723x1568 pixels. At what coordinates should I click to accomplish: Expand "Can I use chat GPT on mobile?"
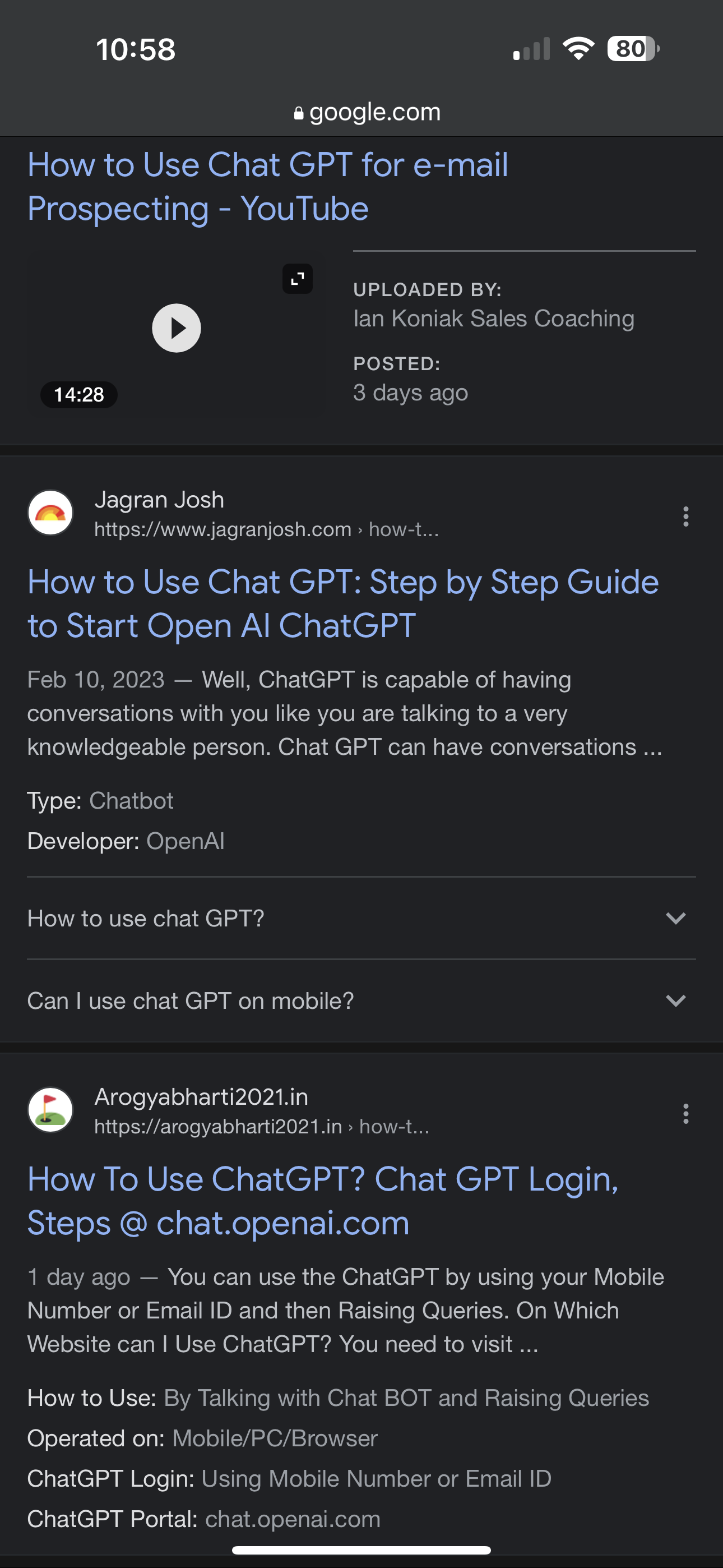tap(361, 1000)
